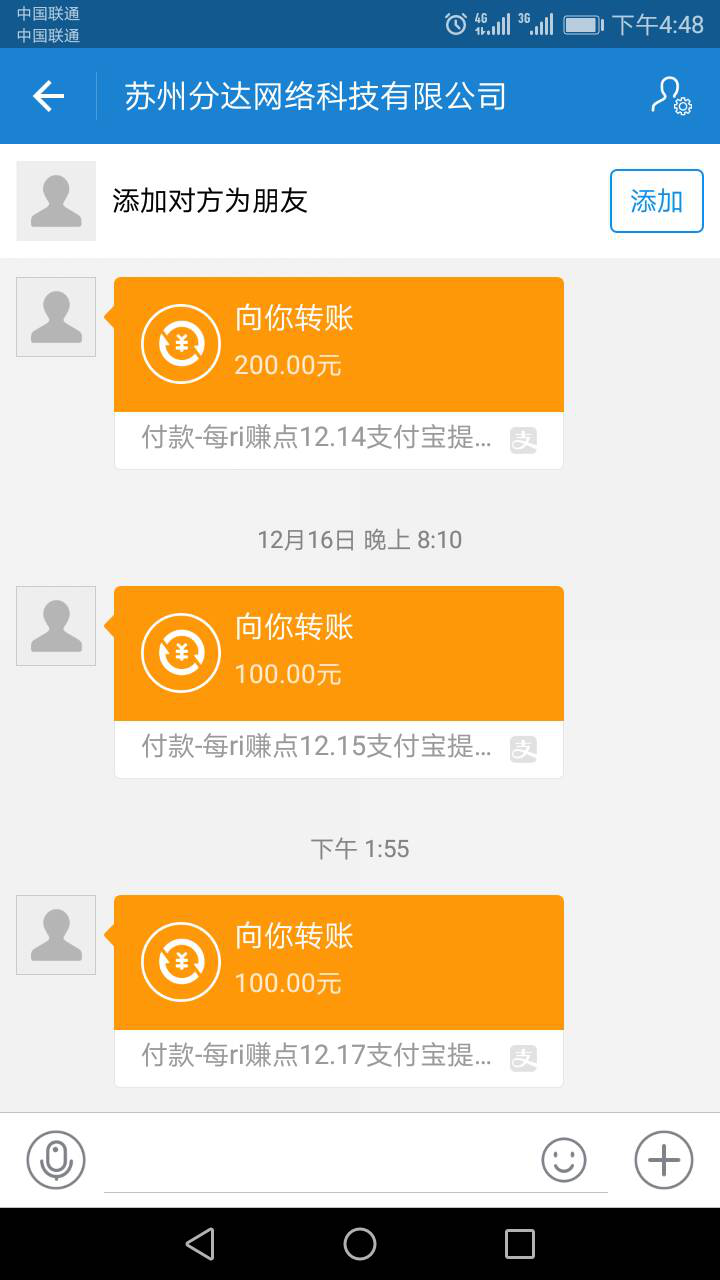Image resolution: width=720 pixels, height=1280 pixels.
Task: Open system recent apps
Action: click(x=520, y=1244)
